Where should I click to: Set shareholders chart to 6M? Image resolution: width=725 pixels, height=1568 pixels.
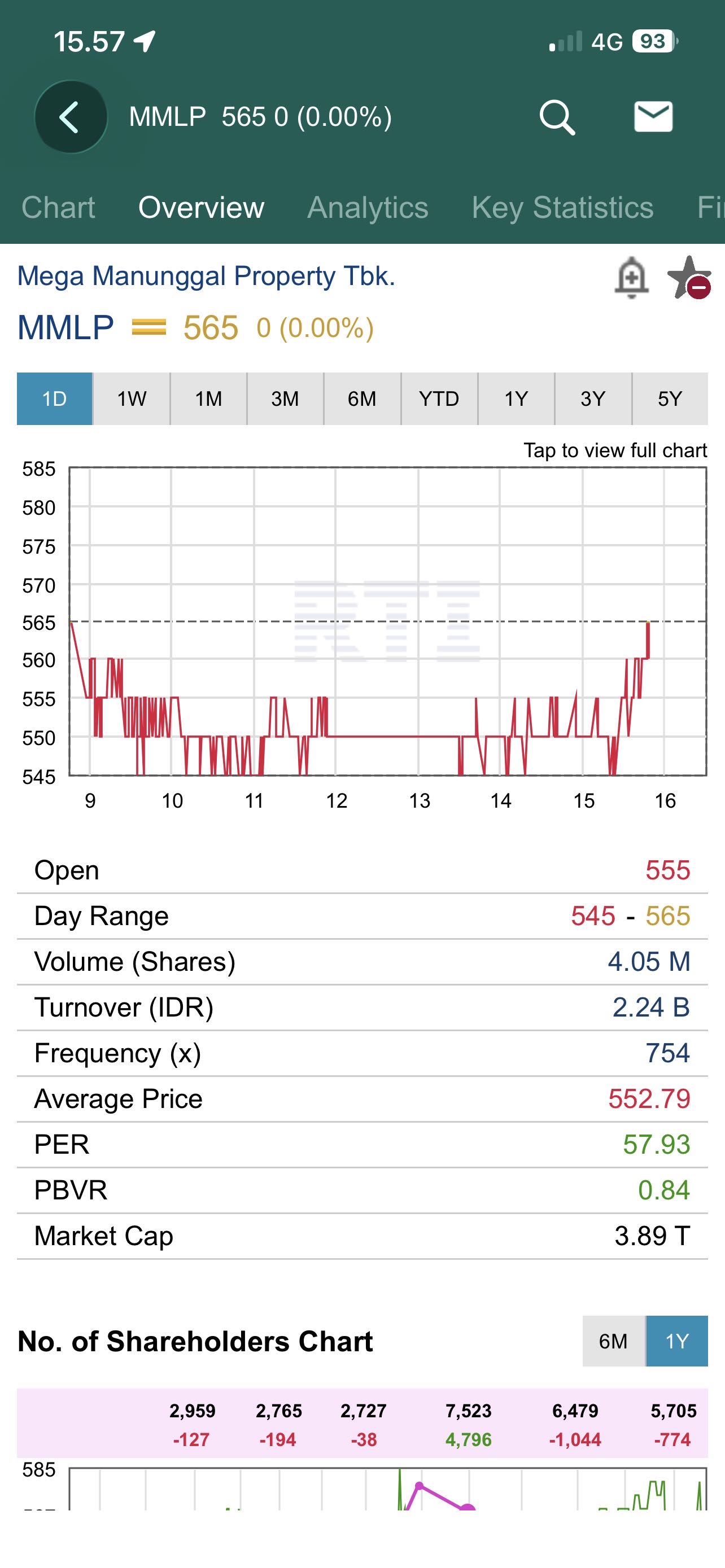(x=613, y=1342)
